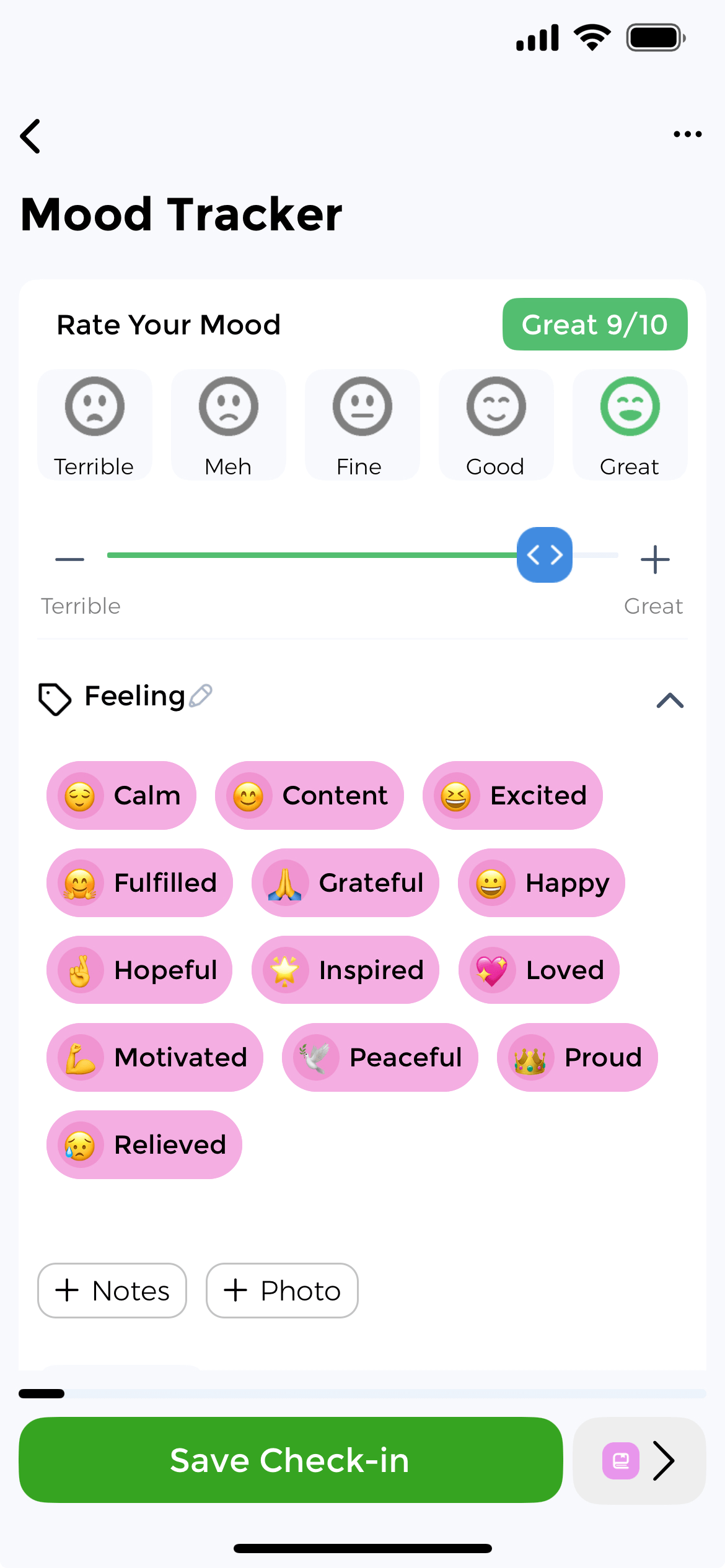Image resolution: width=725 pixels, height=1568 pixels.
Task: Select the Calm feeling chip
Action: click(x=121, y=796)
